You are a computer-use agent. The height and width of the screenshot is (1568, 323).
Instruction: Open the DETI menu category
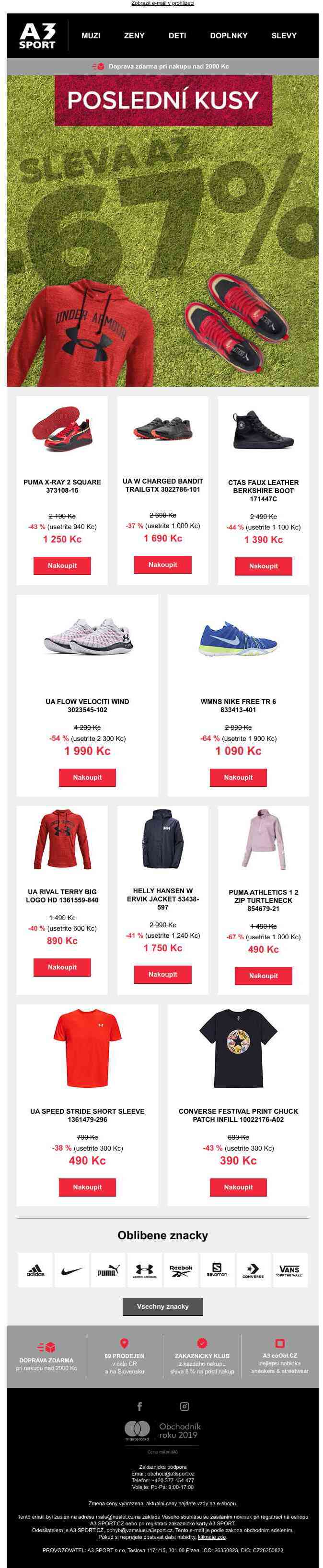[x=178, y=36]
